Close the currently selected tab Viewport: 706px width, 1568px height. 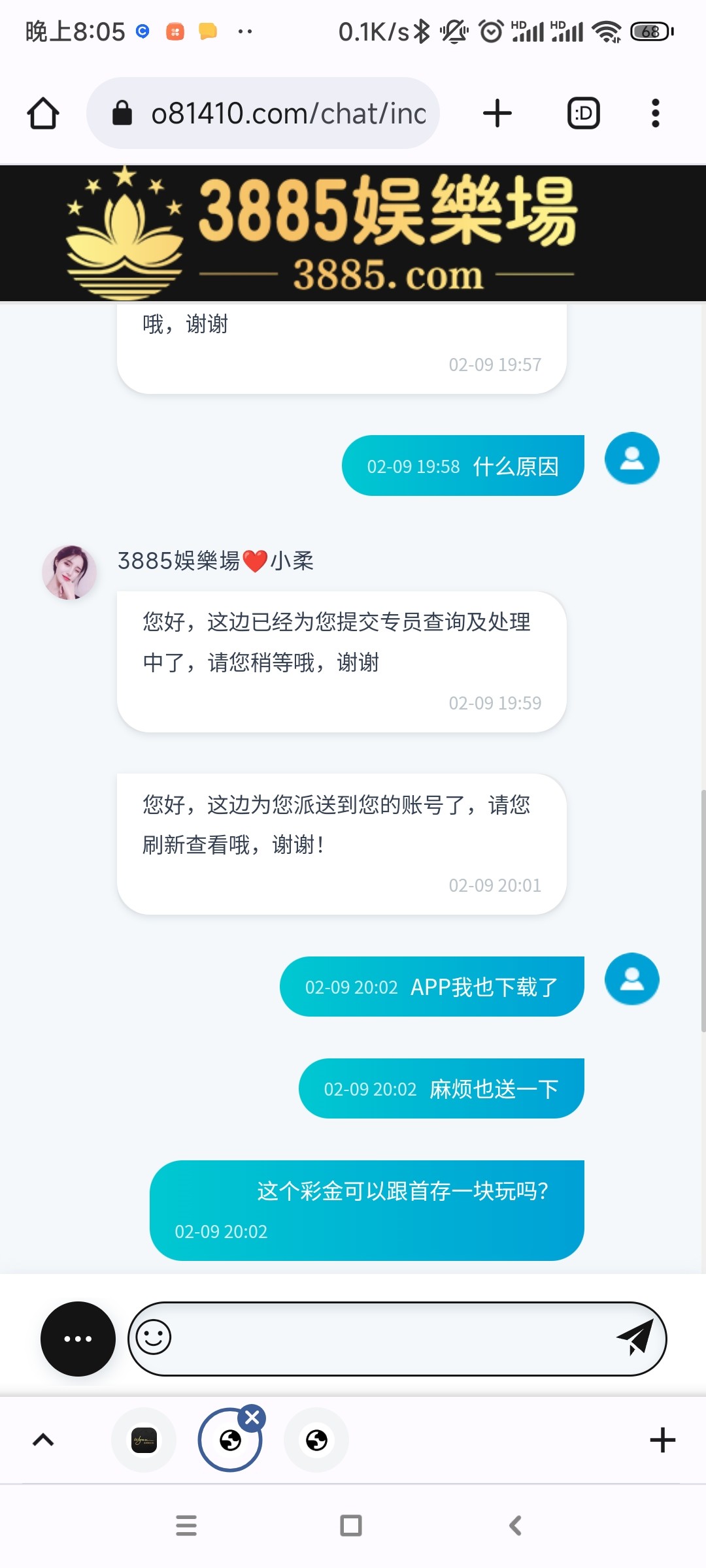pos(252,1418)
